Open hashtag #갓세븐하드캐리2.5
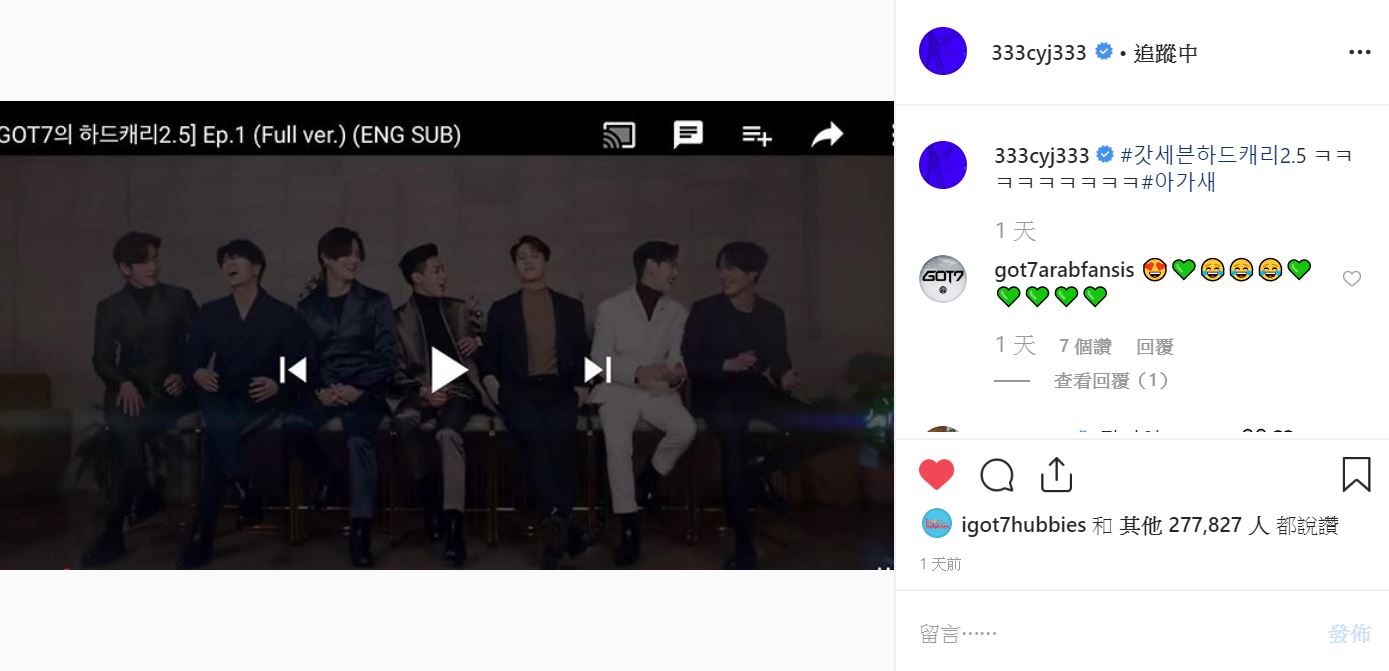Screen dimensions: 1389x671 (x=1213, y=156)
